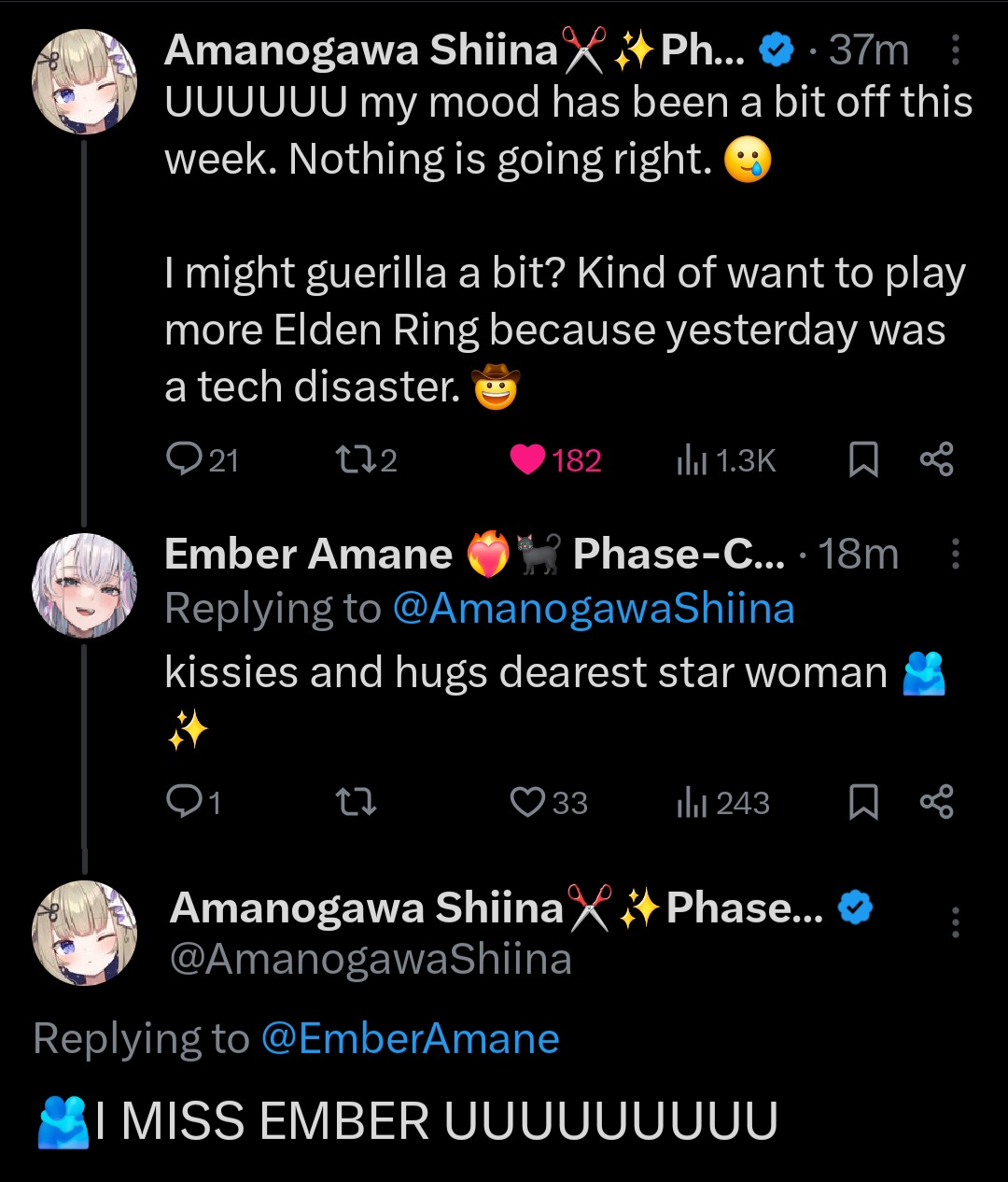Open the @EmberAmane mention link

(410, 1039)
